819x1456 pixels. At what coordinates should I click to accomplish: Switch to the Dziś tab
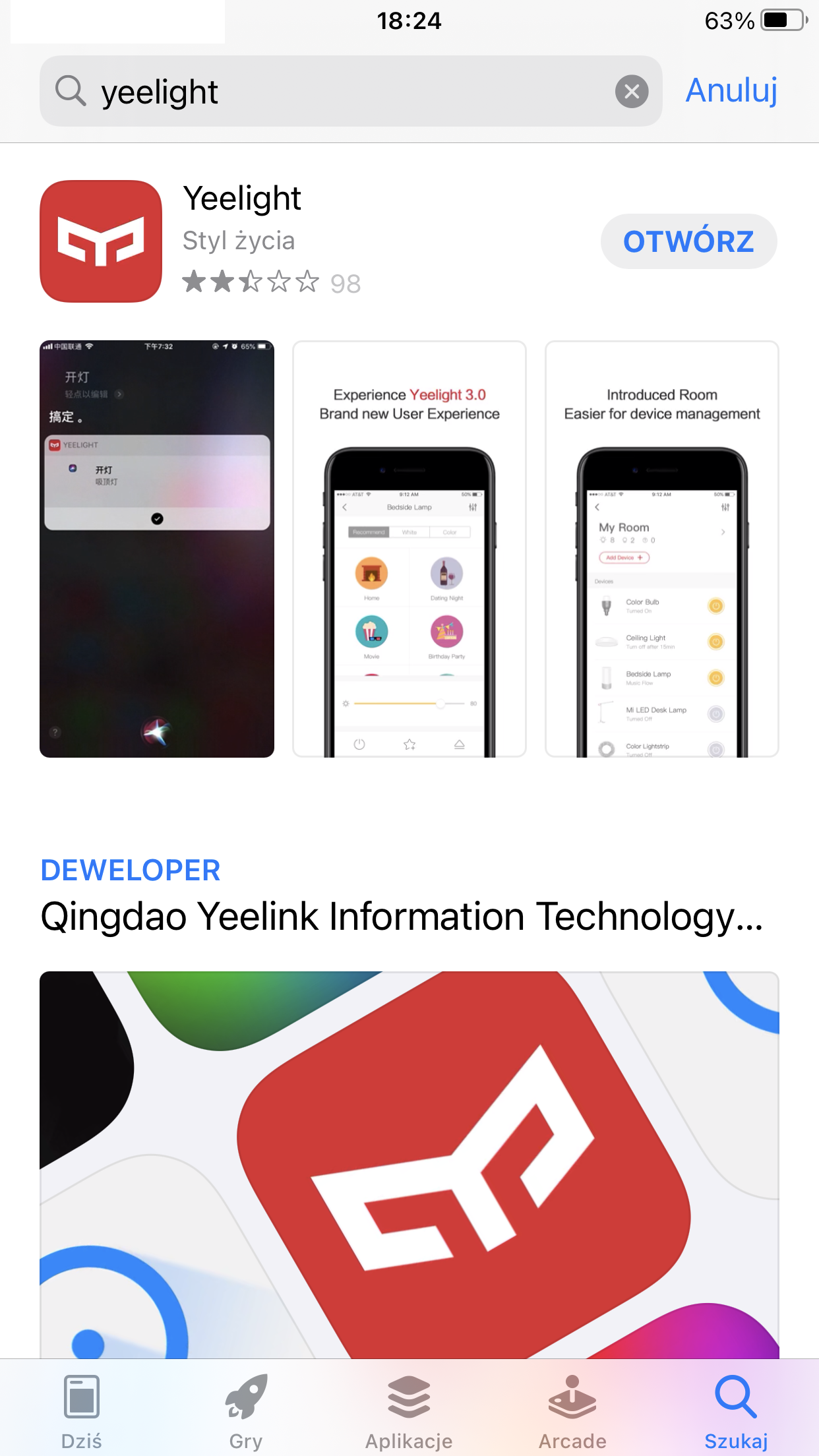click(82, 1411)
